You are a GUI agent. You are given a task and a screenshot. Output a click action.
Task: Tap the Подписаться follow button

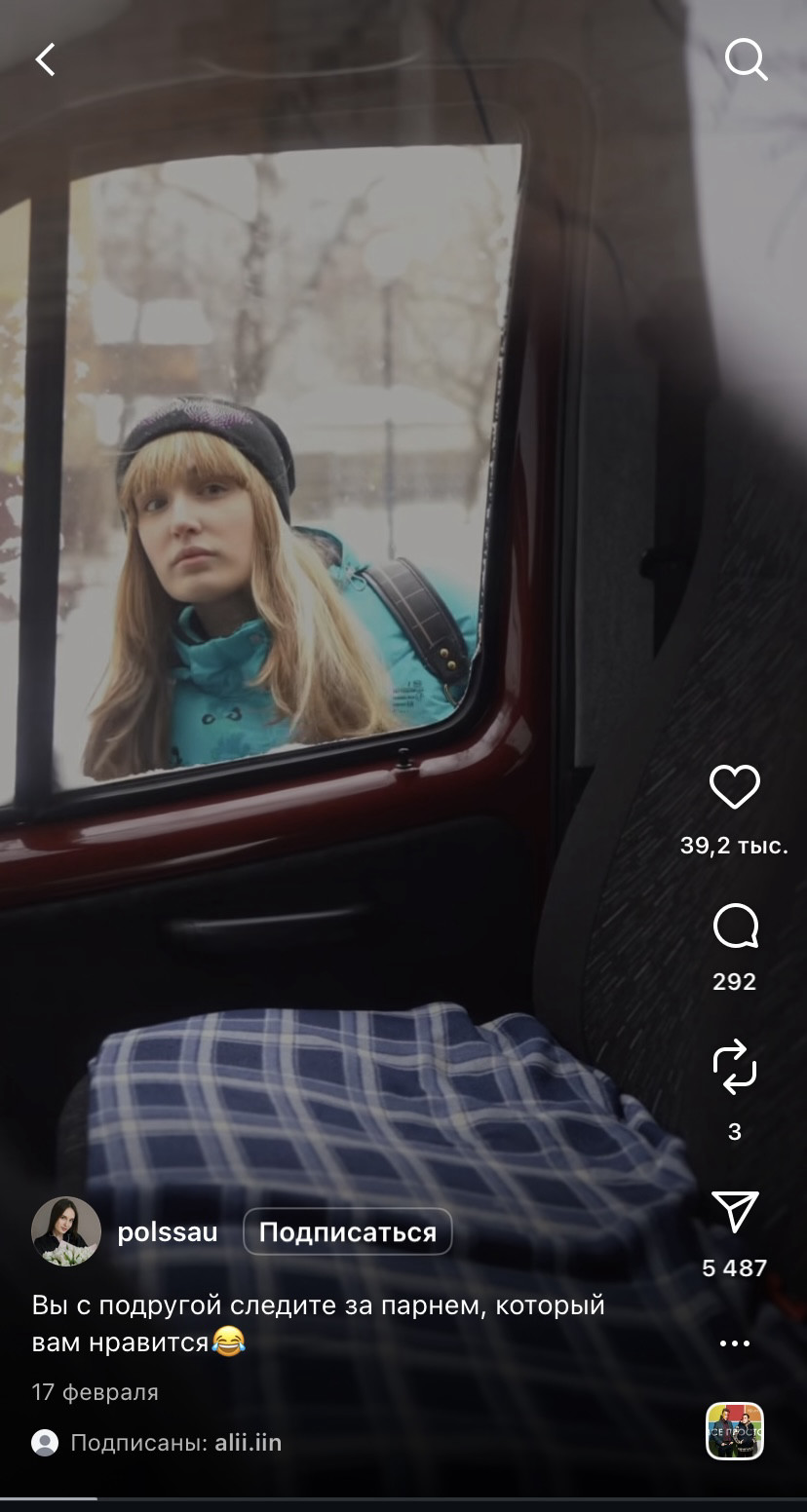coord(347,1232)
